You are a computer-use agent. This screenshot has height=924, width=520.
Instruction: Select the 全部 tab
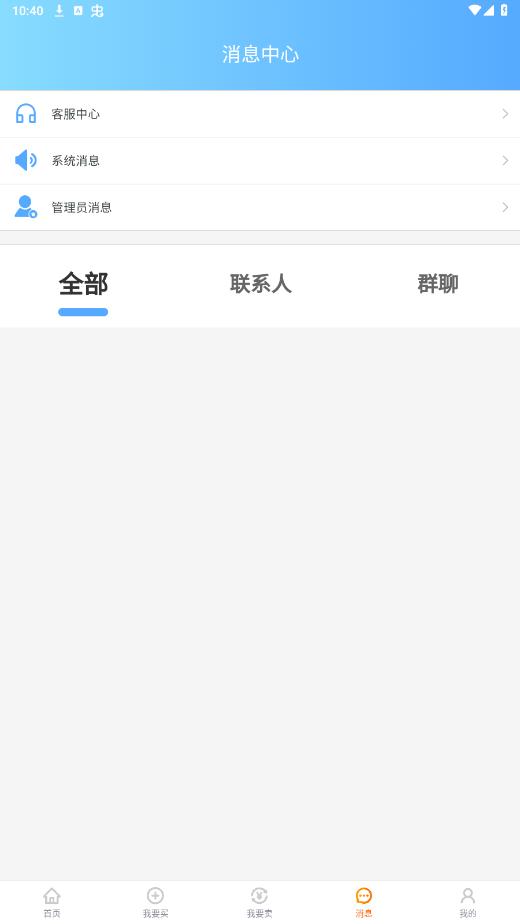83,285
